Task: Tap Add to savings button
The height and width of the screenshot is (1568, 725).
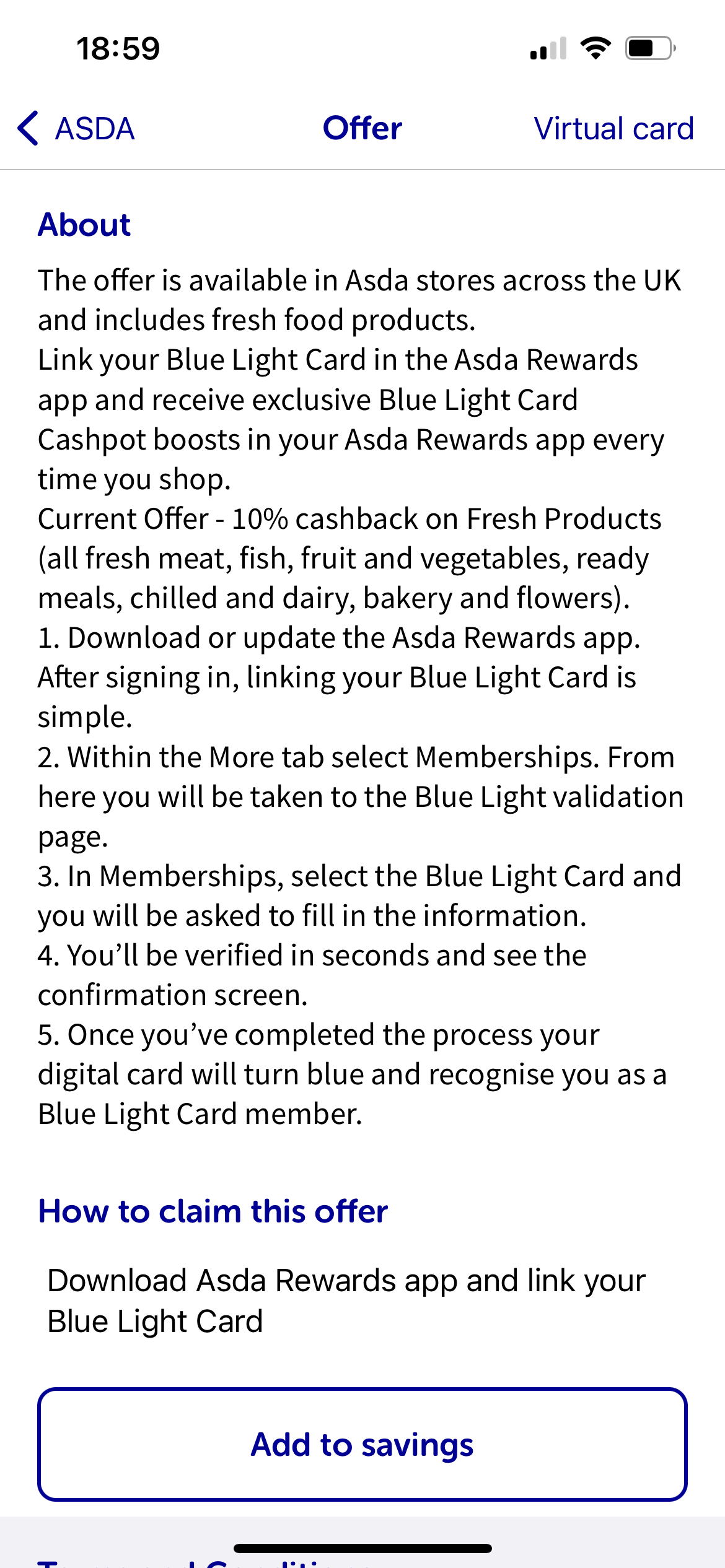Action: [x=362, y=1444]
